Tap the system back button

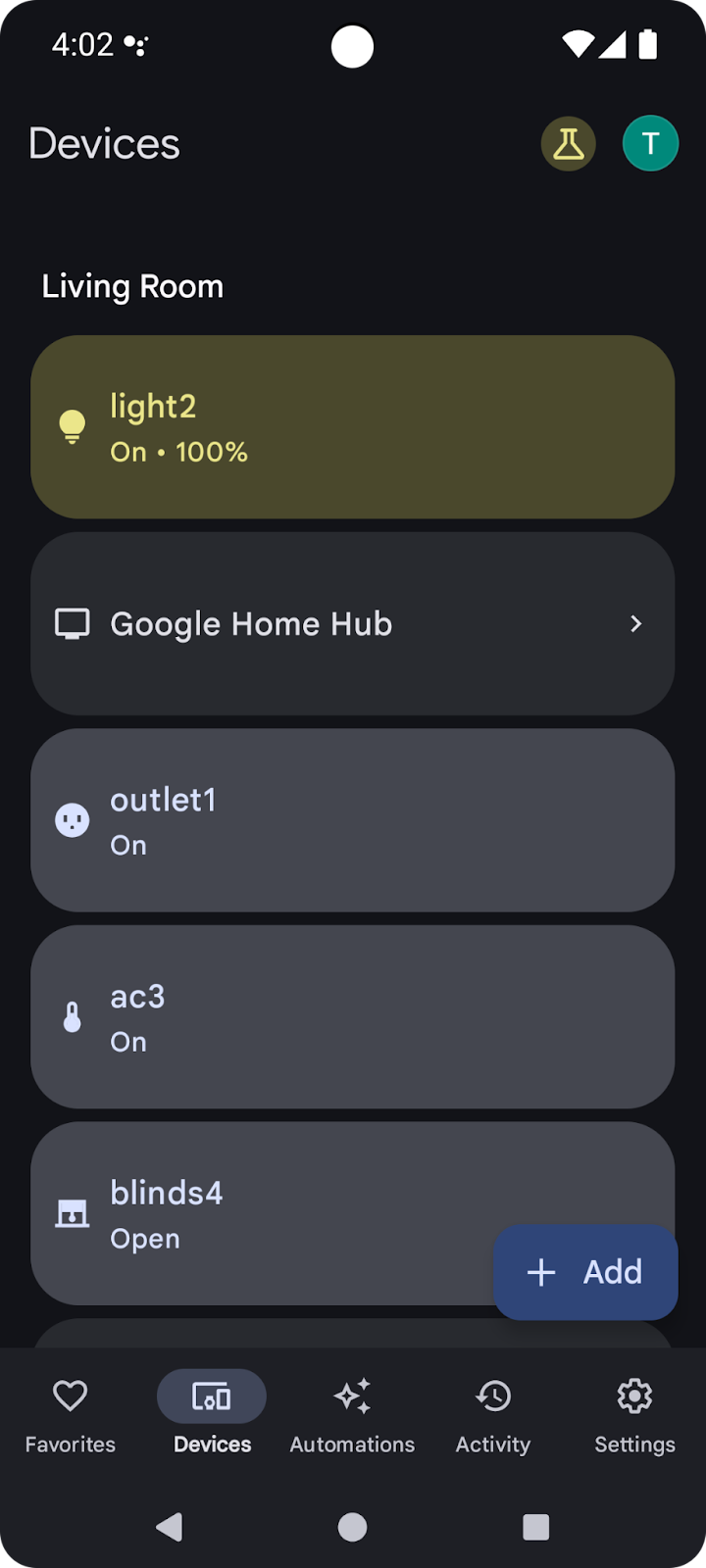170,1526
